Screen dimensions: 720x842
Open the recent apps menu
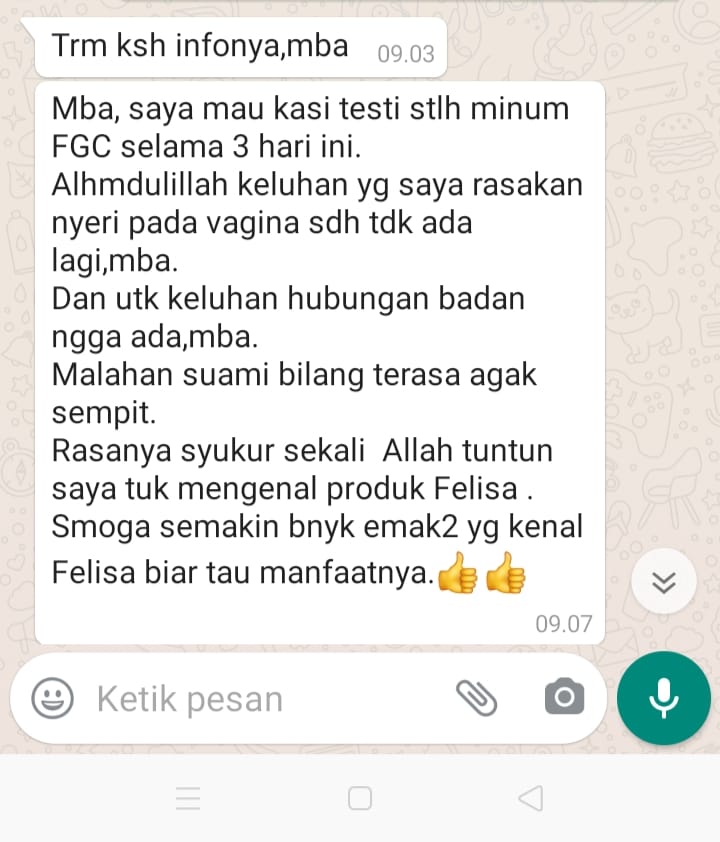click(188, 798)
